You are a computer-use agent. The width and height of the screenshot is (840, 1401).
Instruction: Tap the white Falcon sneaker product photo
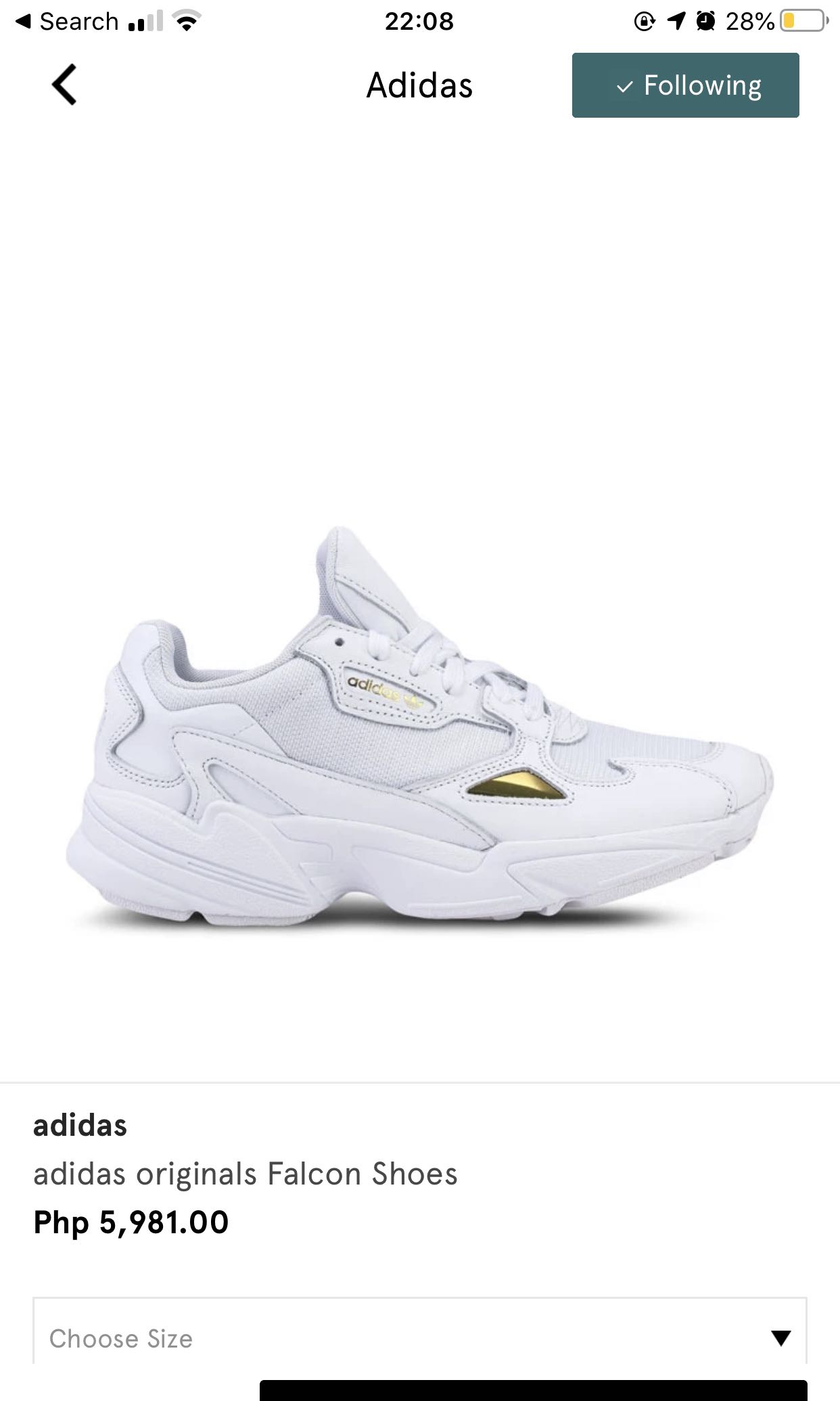click(419, 744)
